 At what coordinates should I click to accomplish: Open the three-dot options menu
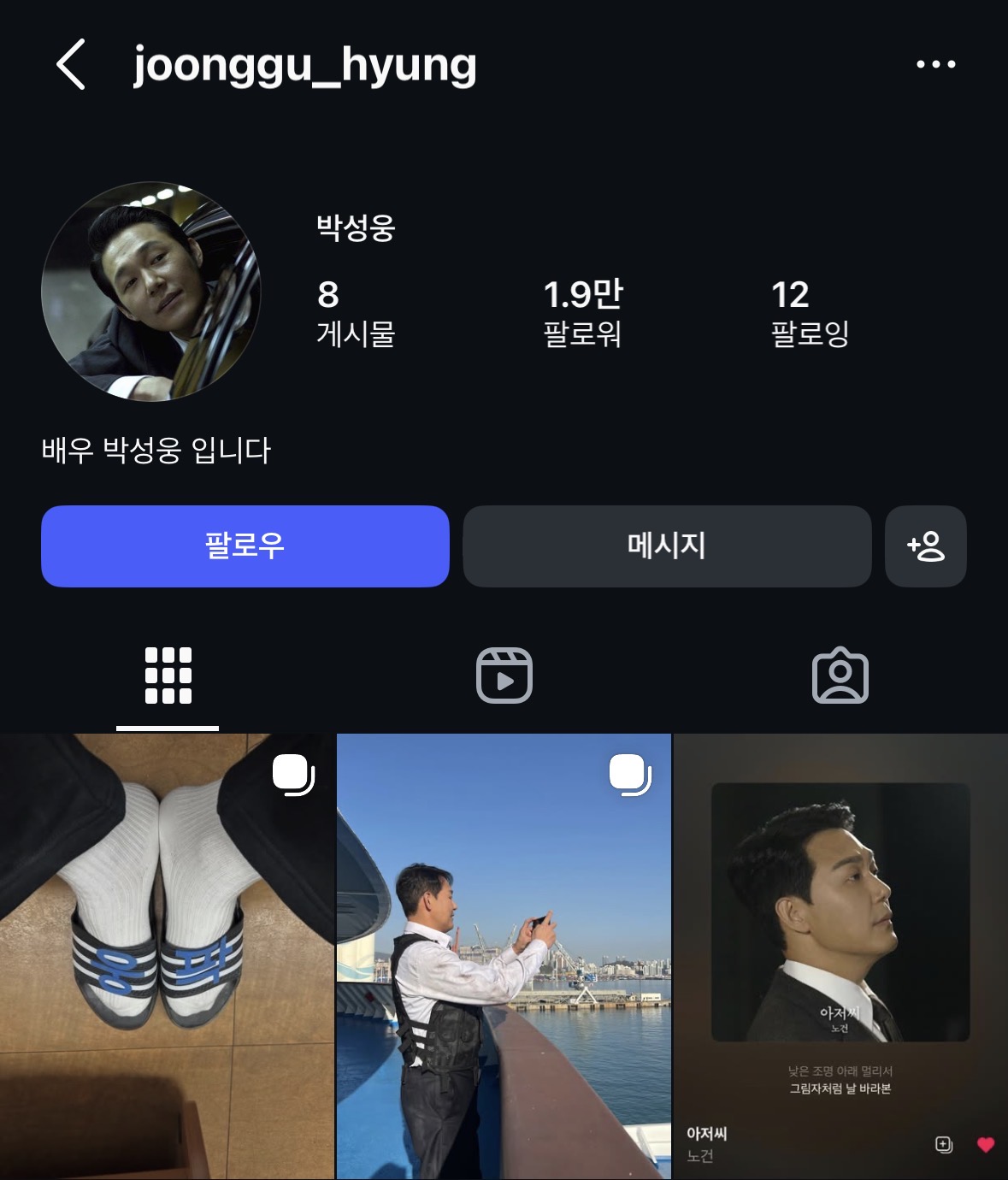pos(935,62)
